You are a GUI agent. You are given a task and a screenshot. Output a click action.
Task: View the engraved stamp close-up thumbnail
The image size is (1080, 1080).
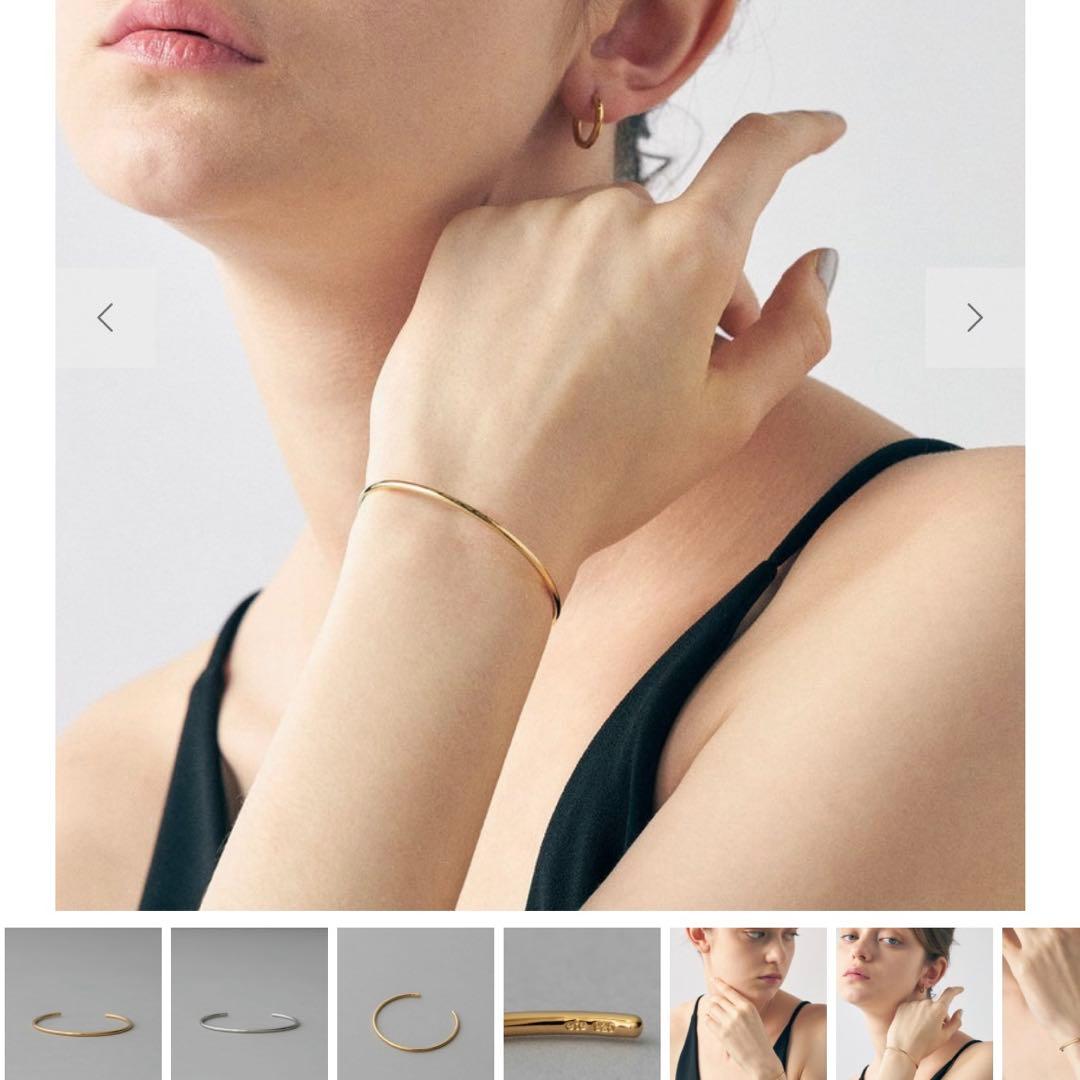(x=581, y=1004)
